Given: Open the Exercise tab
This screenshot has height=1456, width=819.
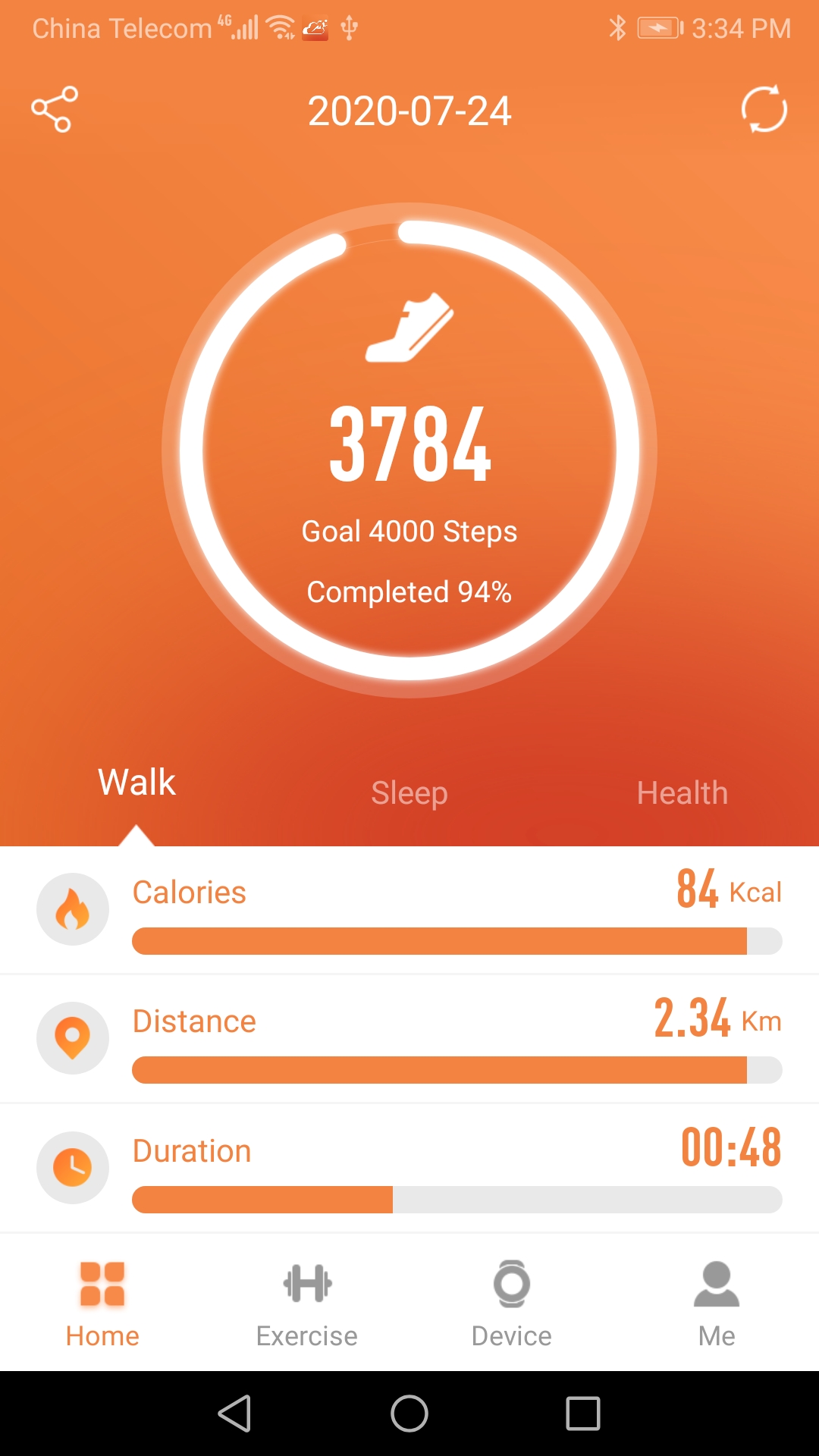Looking at the screenshot, I should pyautogui.click(x=307, y=1304).
